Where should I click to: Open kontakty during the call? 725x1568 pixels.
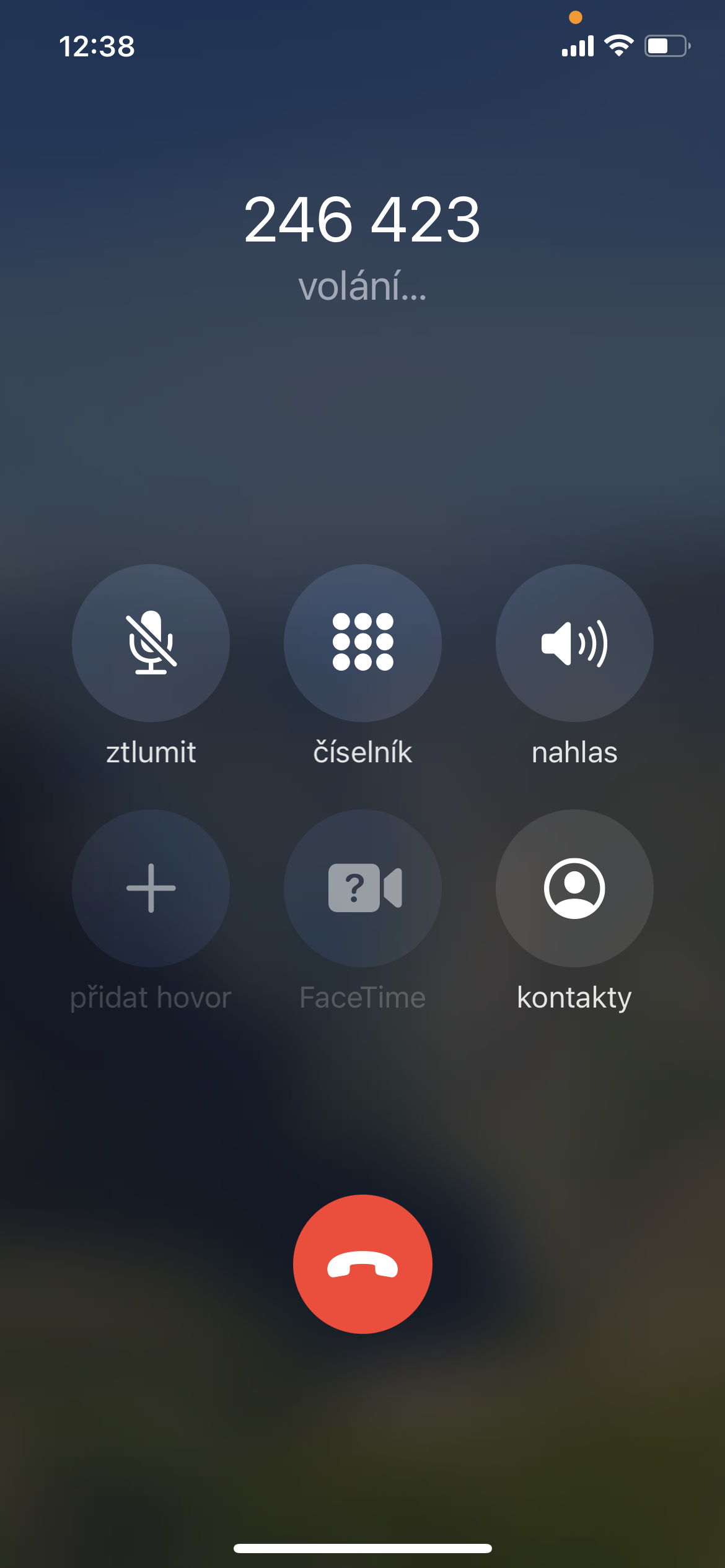pos(574,888)
